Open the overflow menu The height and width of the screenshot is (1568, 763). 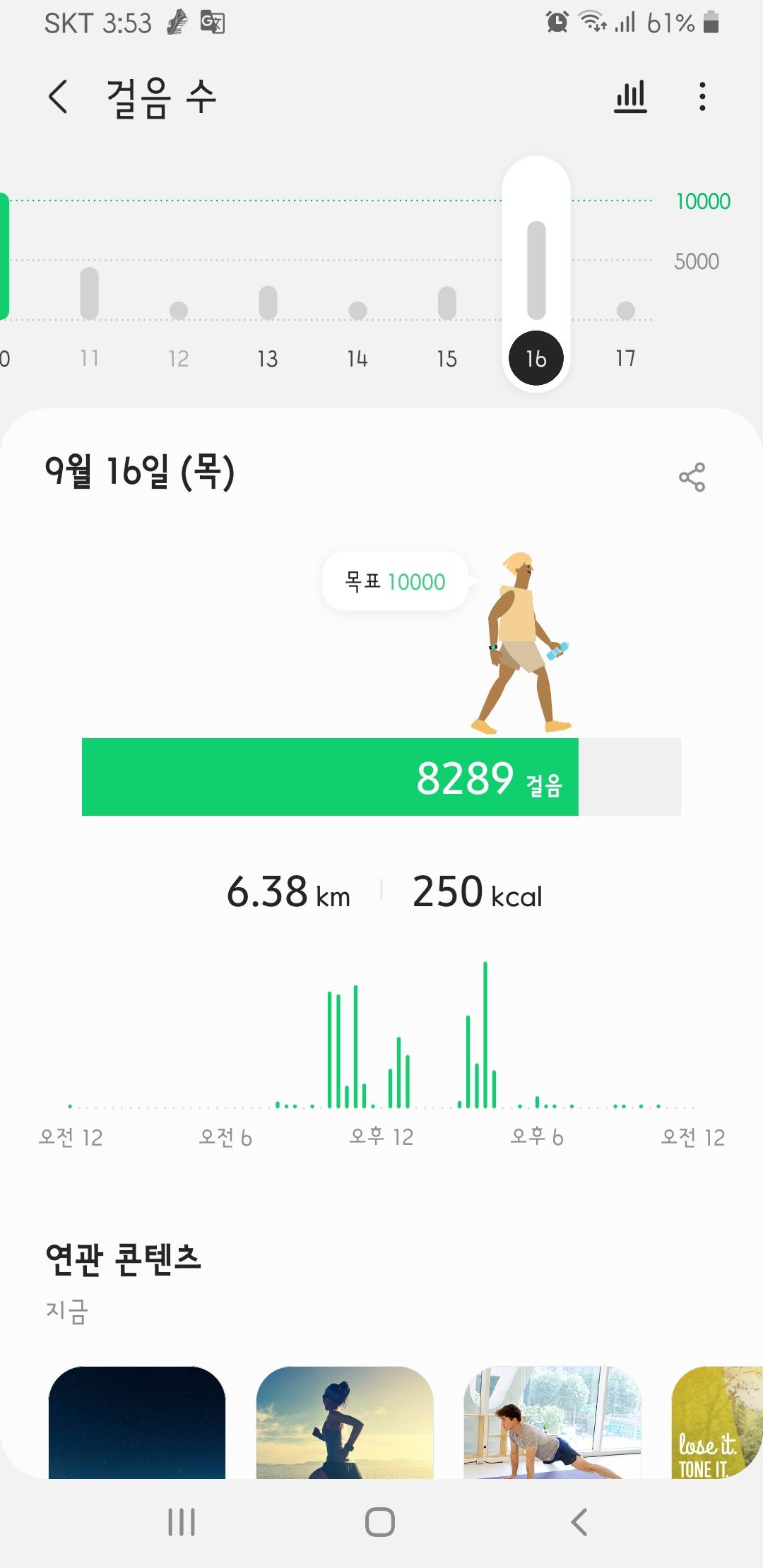point(702,97)
